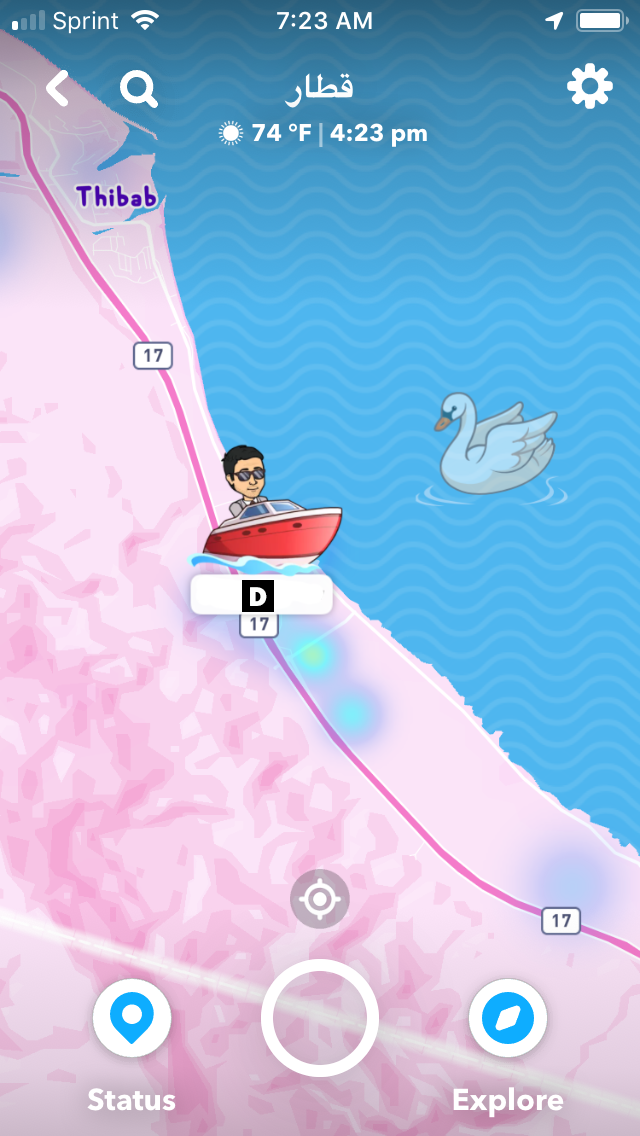Tap the Thibab place label
Viewport: 640px width, 1136px height.
[x=118, y=197]
